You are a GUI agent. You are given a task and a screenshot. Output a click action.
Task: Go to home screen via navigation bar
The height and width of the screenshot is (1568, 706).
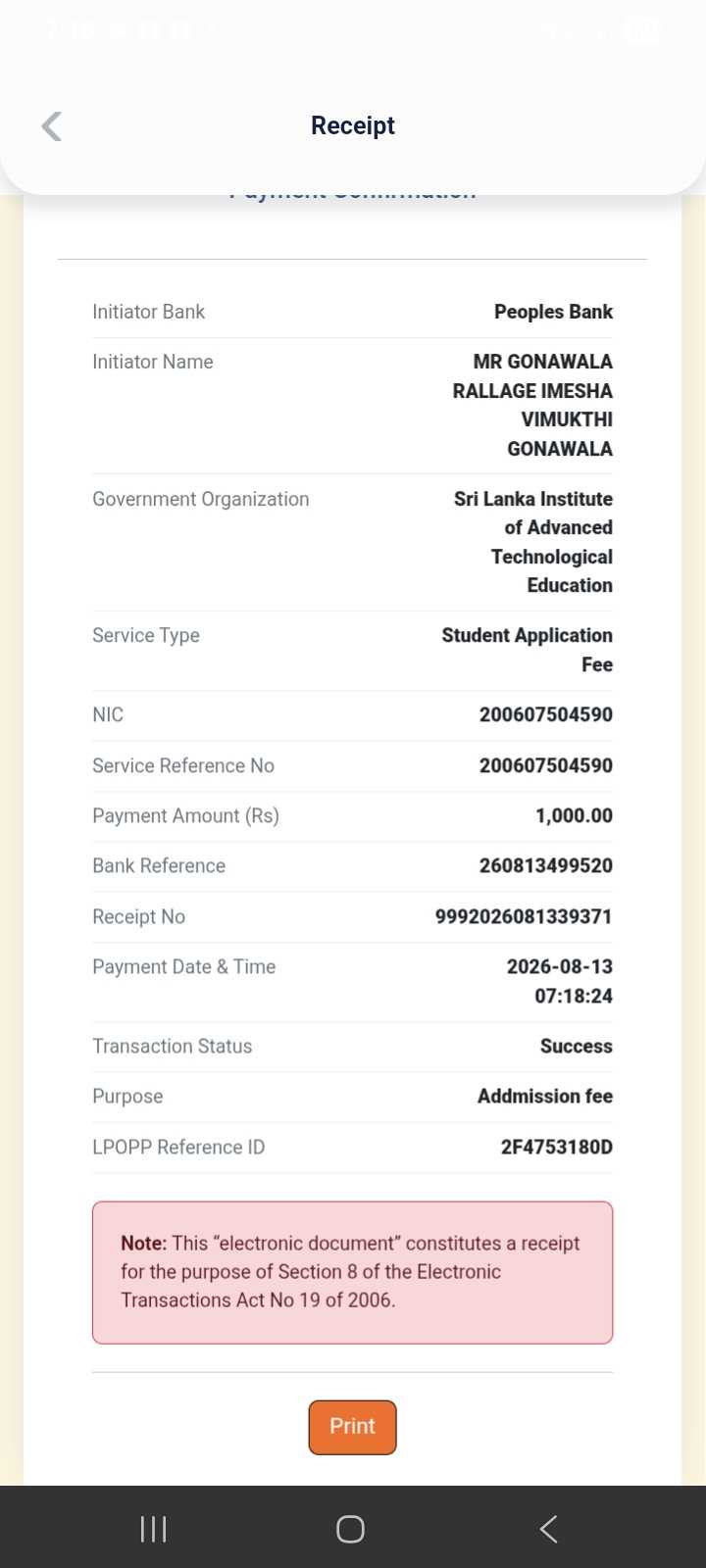click(x=350, y=1529)
